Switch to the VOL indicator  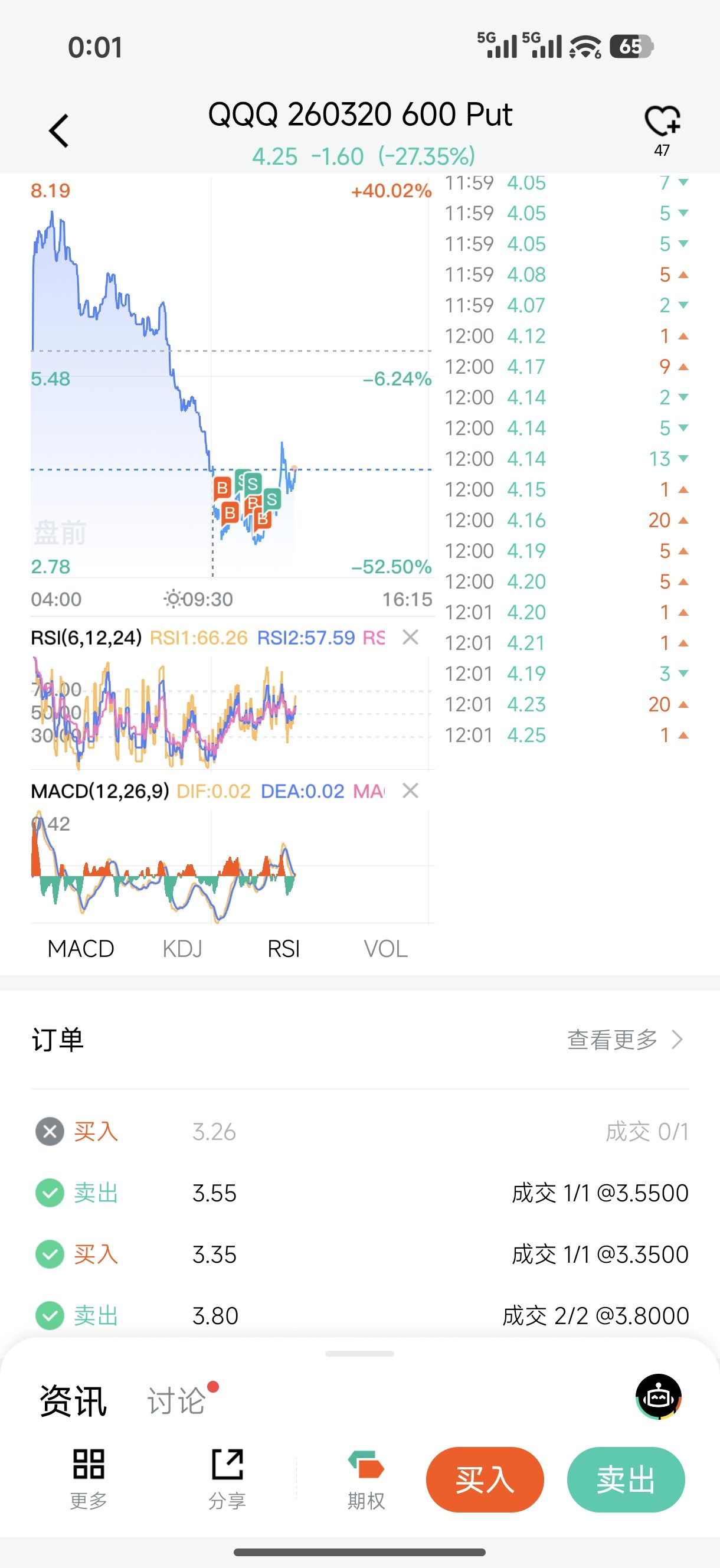coord(385,948)
